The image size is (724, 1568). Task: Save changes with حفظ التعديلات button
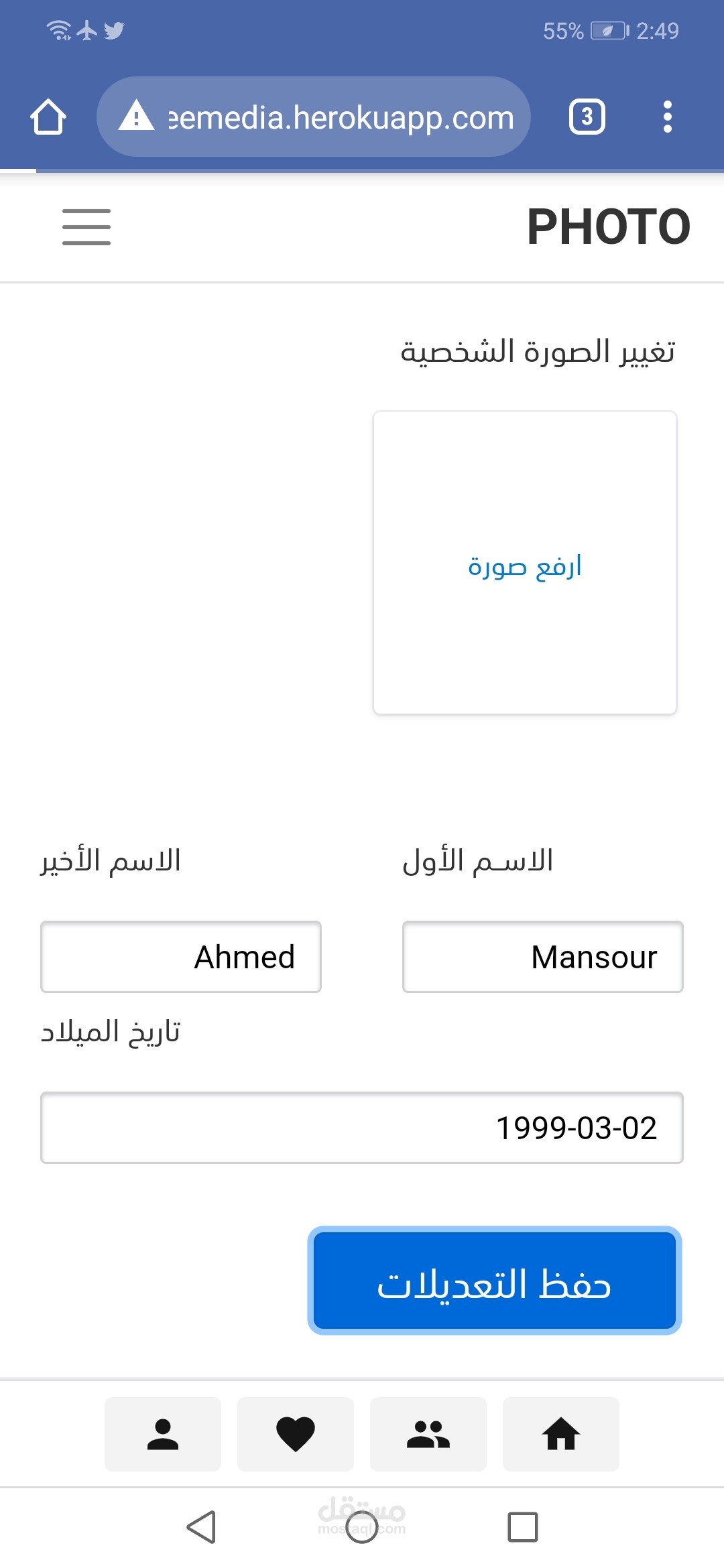[x=495, y=1281]
